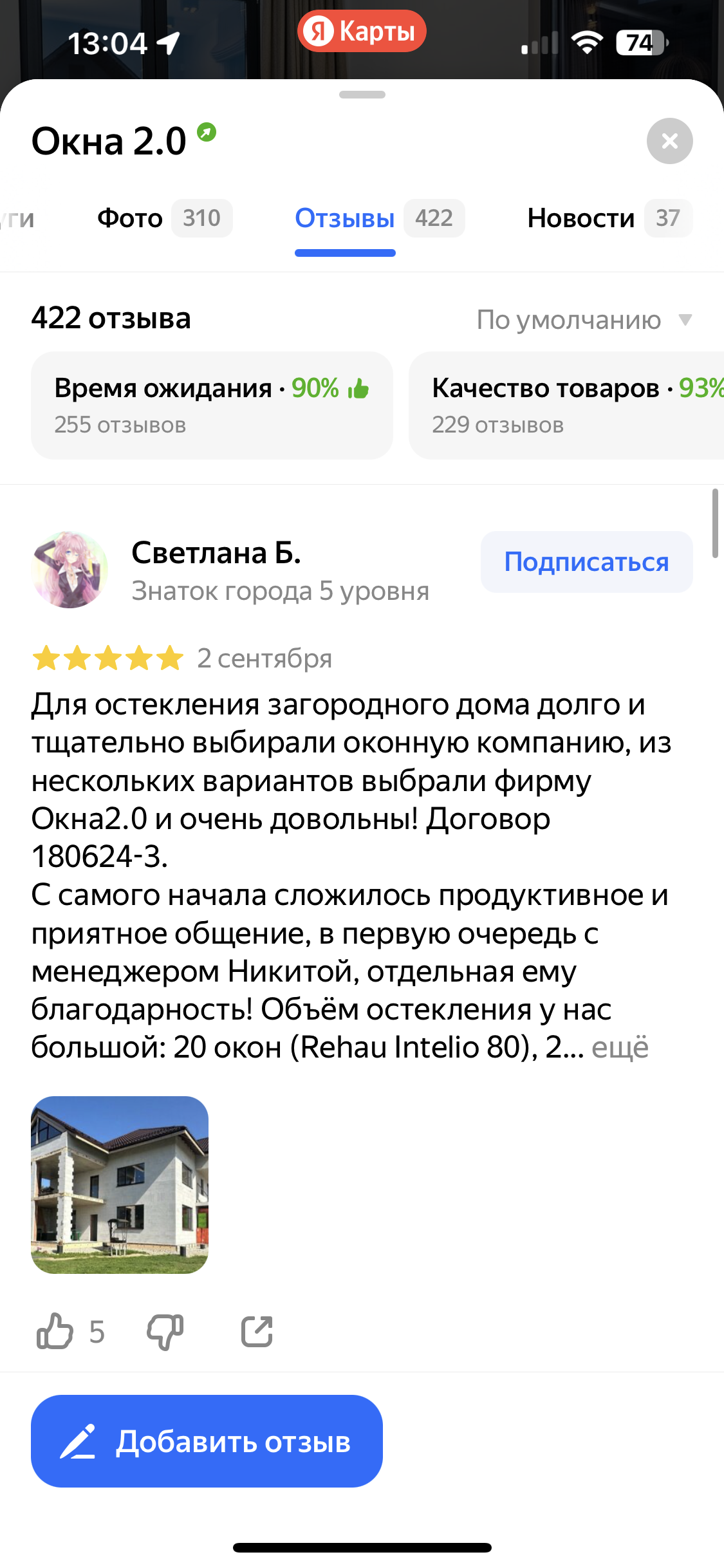The width and height of the screenshot is (724, 1568).
Task: Filter reviews by Время ожидания
Action: (212, 405)
